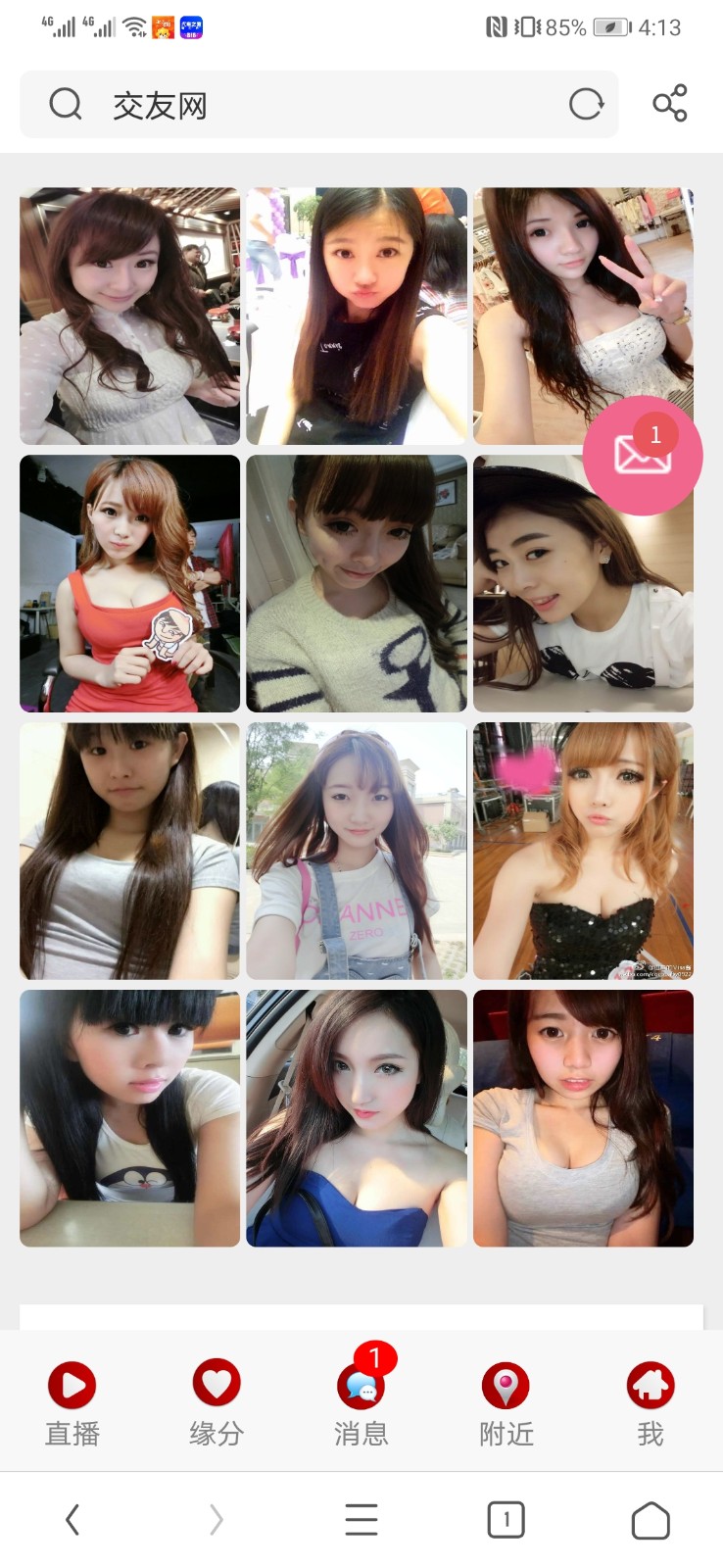723x1568 pixels.
Task: Open the browser tab switcher showing 1
Action: (506, 1520)
